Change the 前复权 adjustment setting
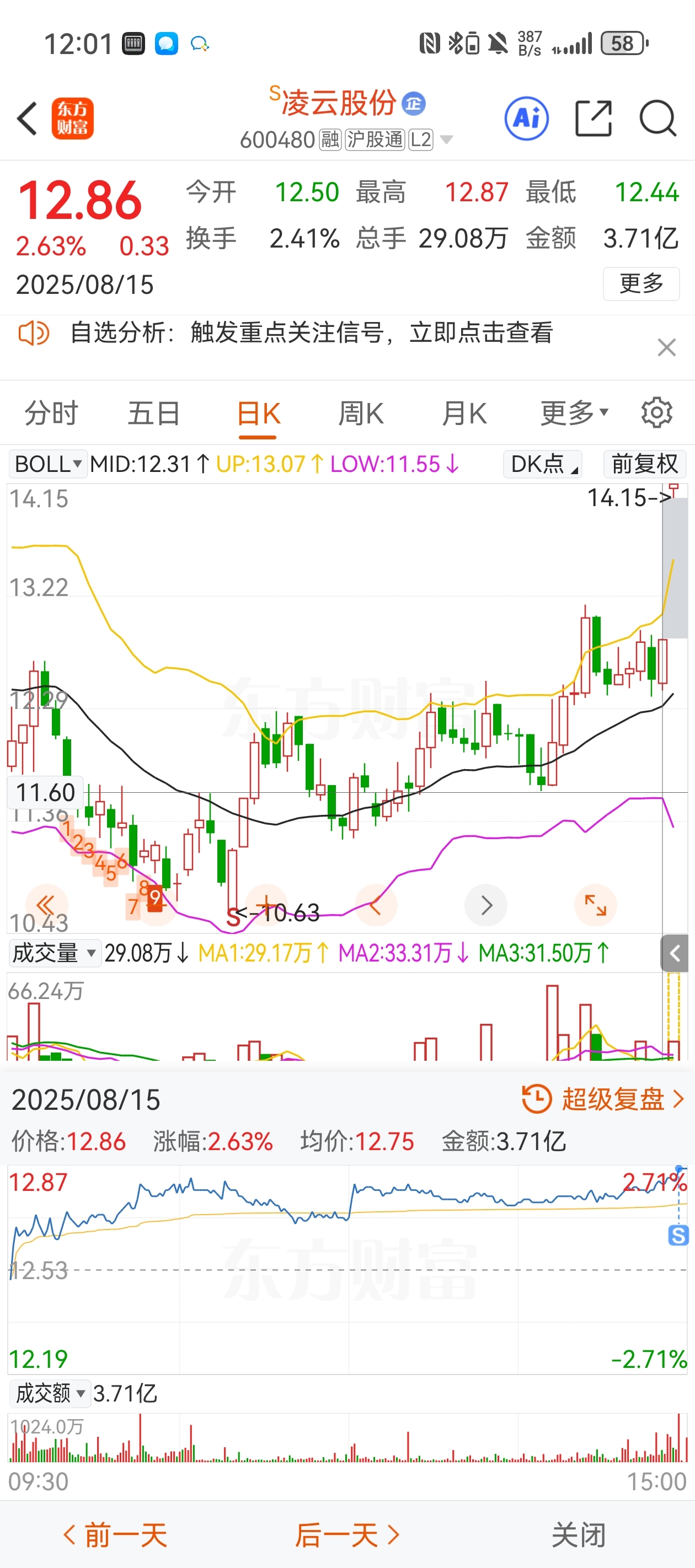 point(644,464)
